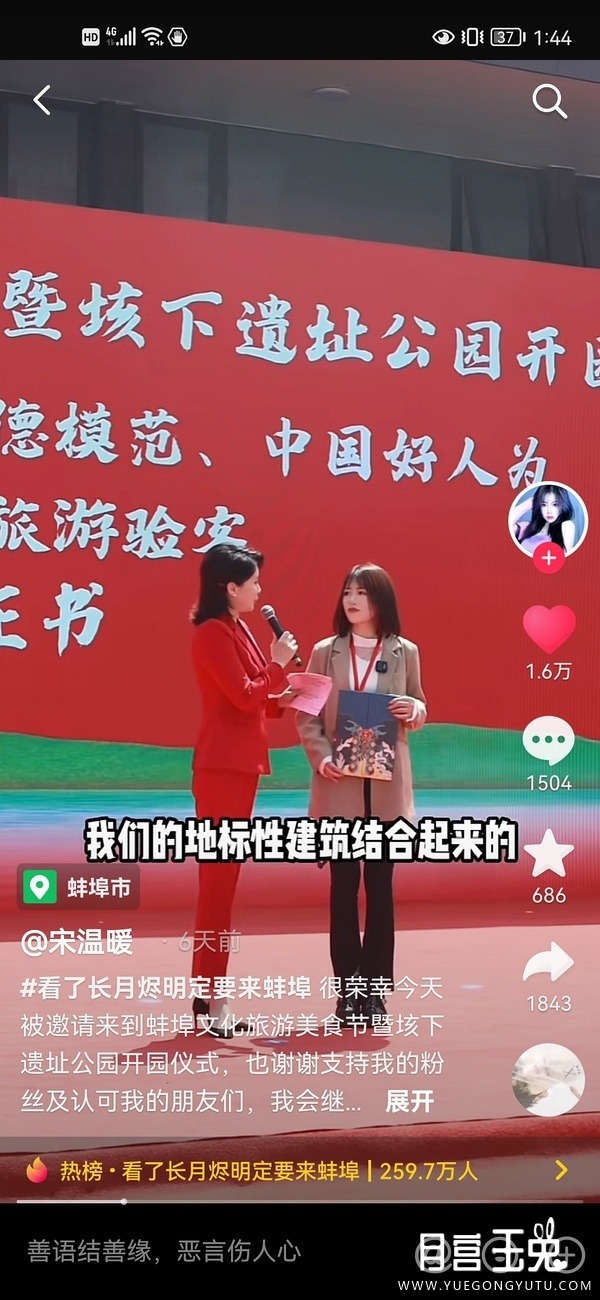Tap hashtag #看了长月烬明定要来蚌埠
The width and height of the screenshot is (600, 1300).
[166, 987]
